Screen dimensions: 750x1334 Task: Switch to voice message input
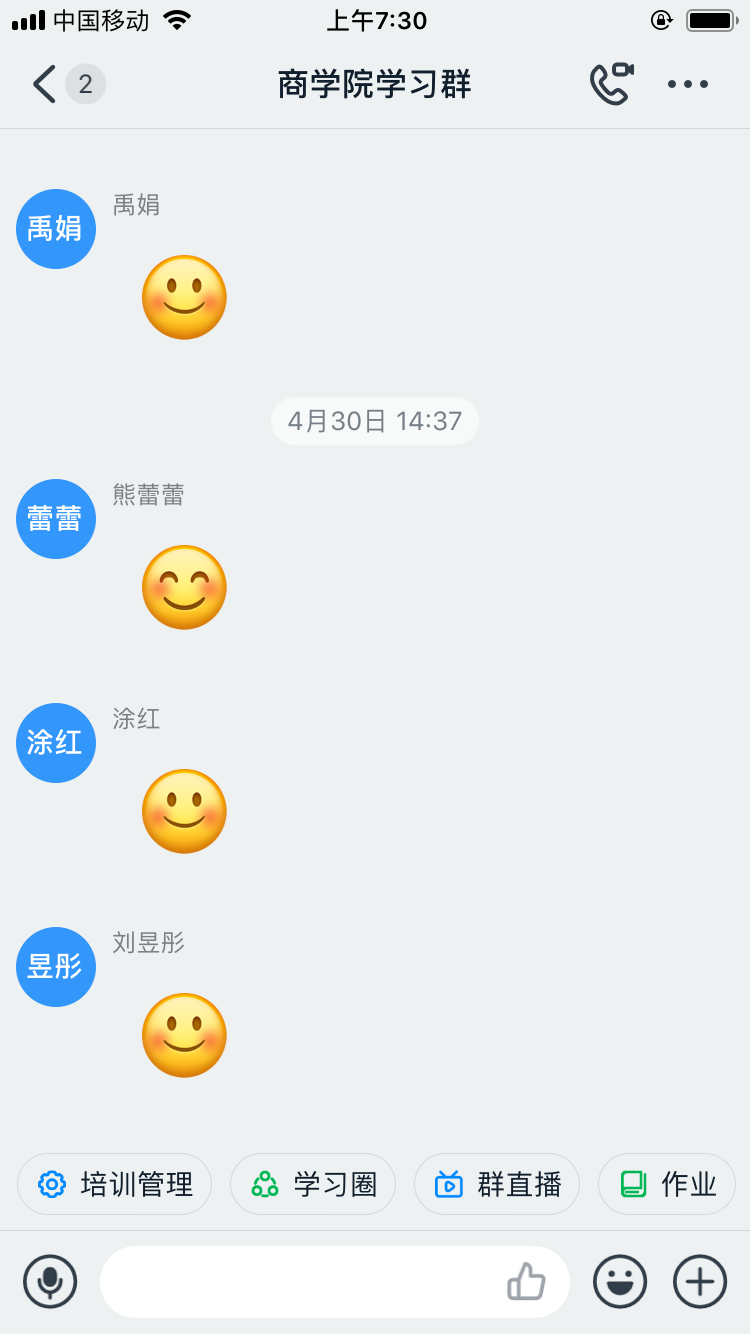click(x=50, y=1281)
